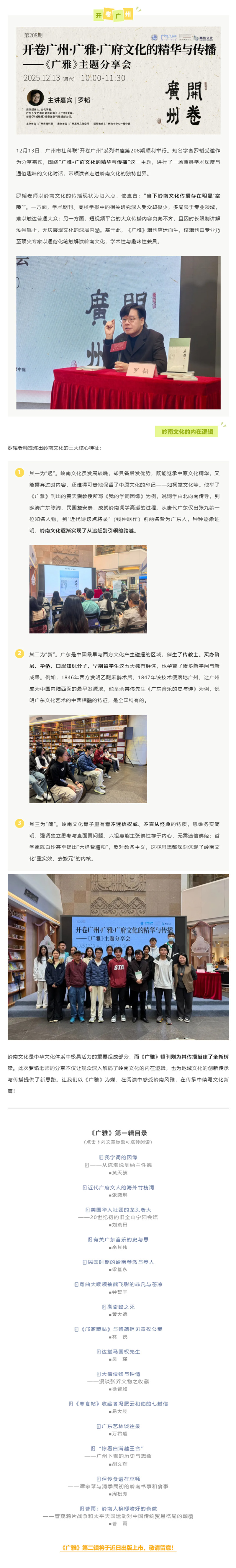Image resolution: width=236 pixels, height=1568 pixels.
Task: Open article link 粤曲大喉领袖熊飞影的非凡与苍凉
Action: (120, 1284)
